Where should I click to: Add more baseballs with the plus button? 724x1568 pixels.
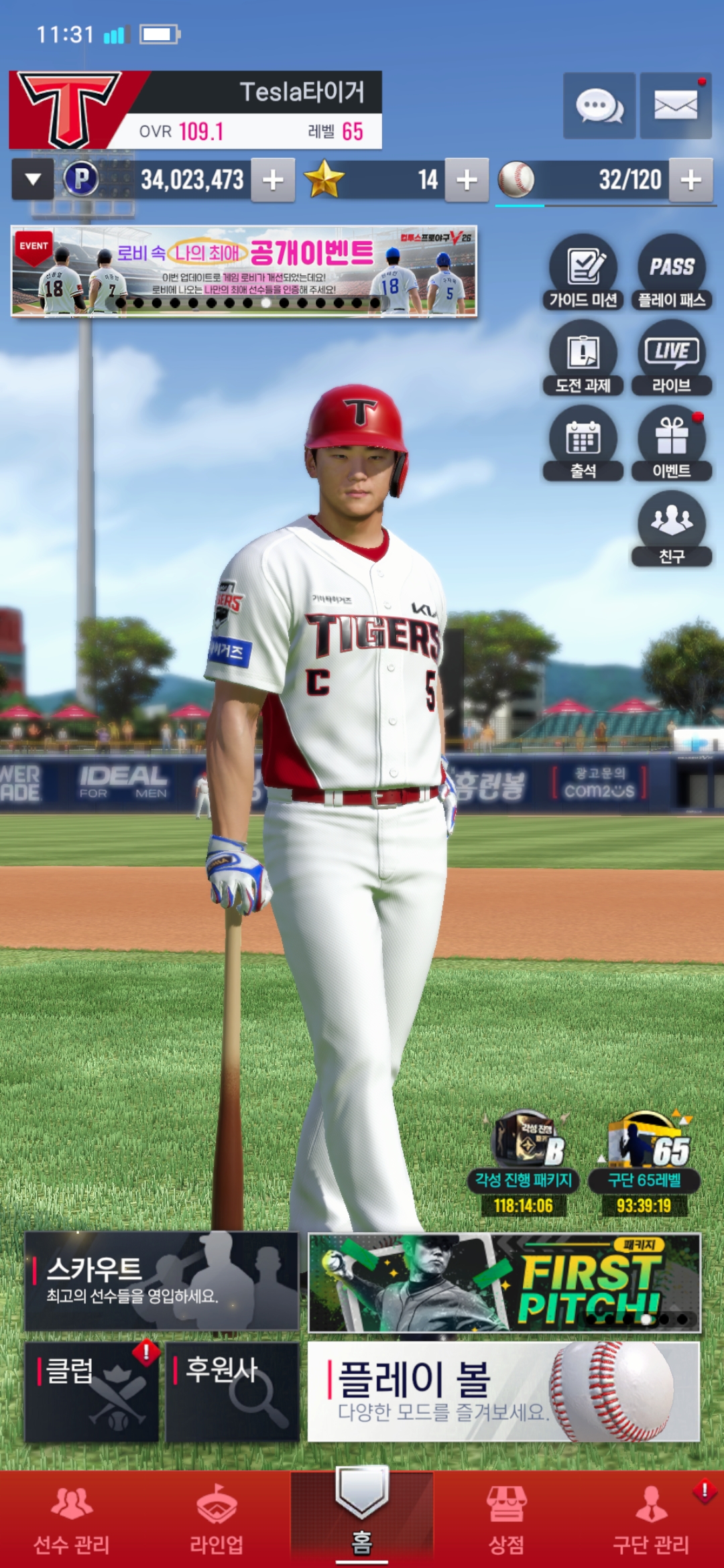690,180
